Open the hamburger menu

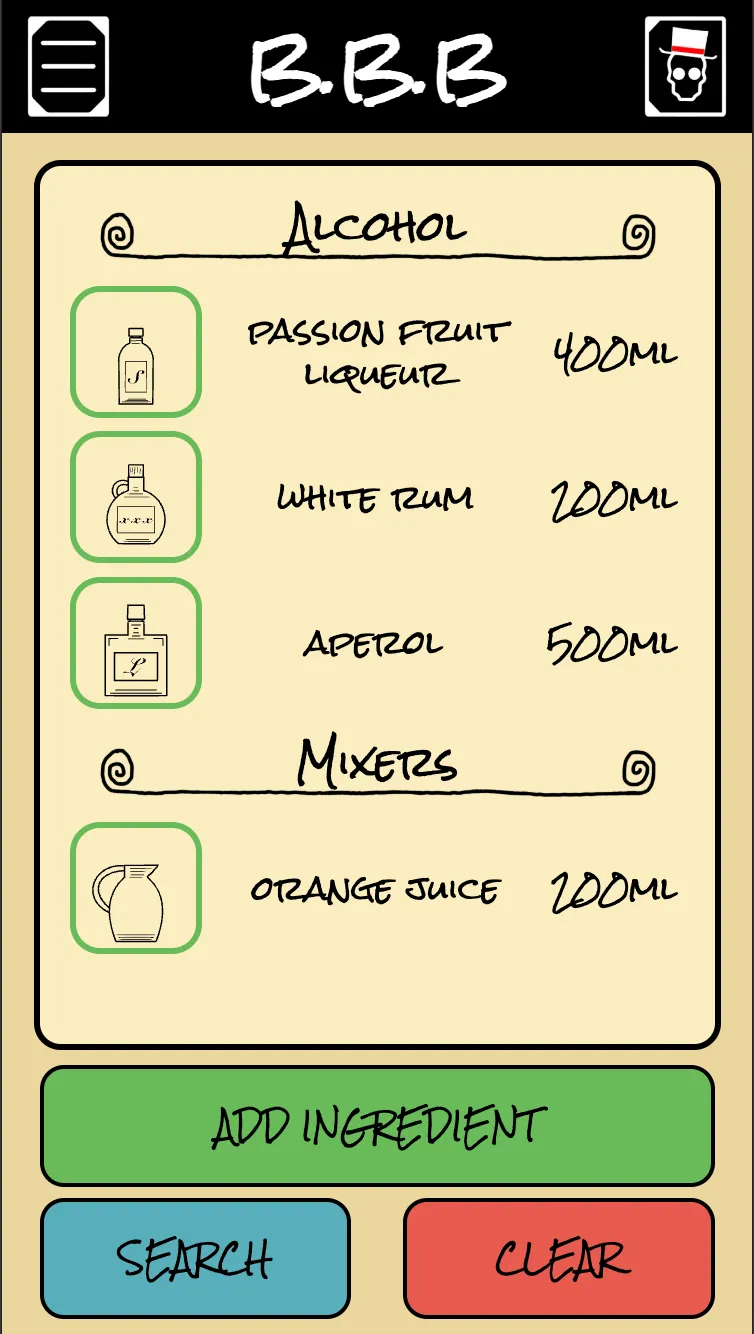tap(68, 67)
